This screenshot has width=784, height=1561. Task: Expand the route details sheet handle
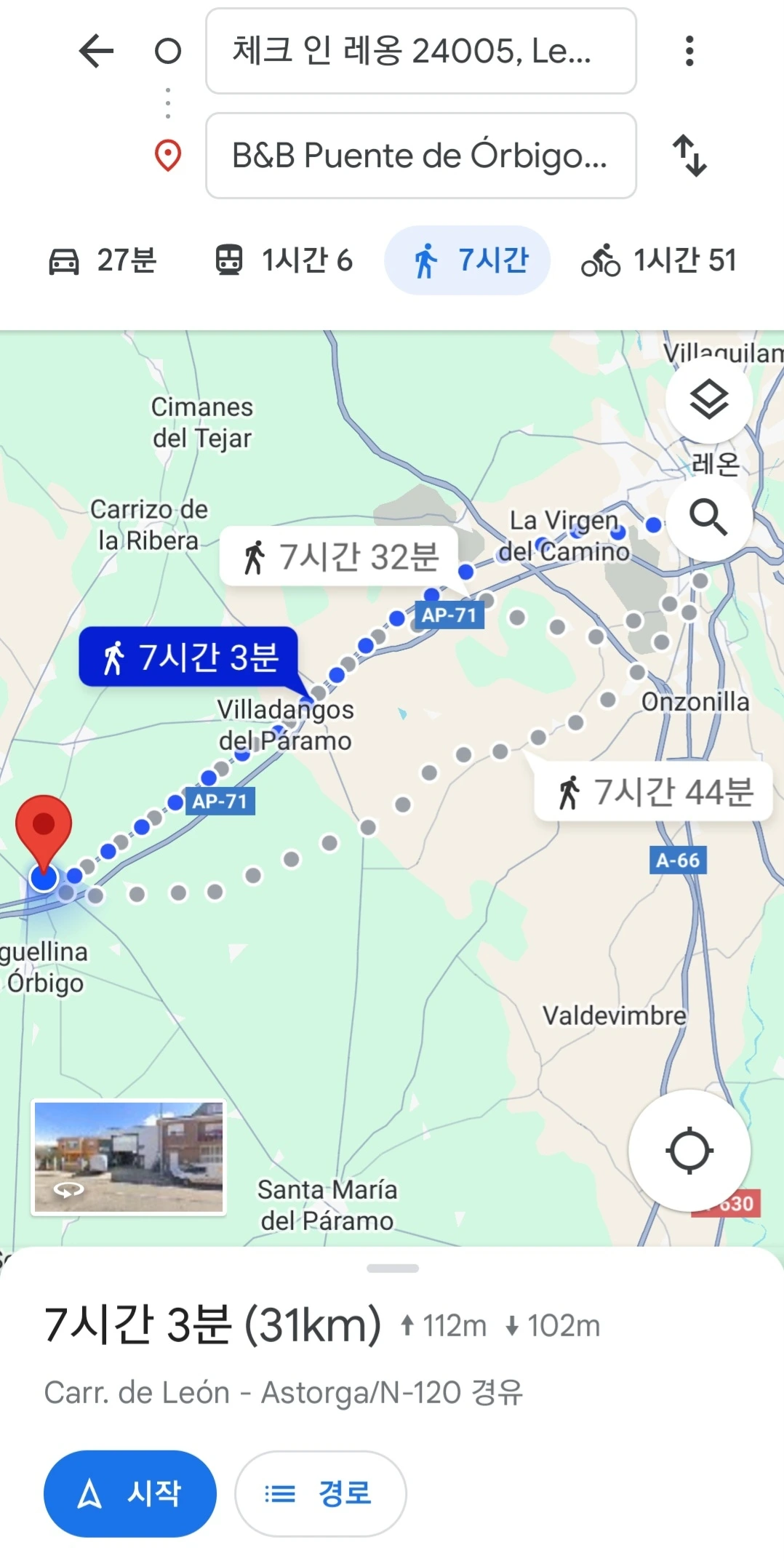[x=392, y=1268]
